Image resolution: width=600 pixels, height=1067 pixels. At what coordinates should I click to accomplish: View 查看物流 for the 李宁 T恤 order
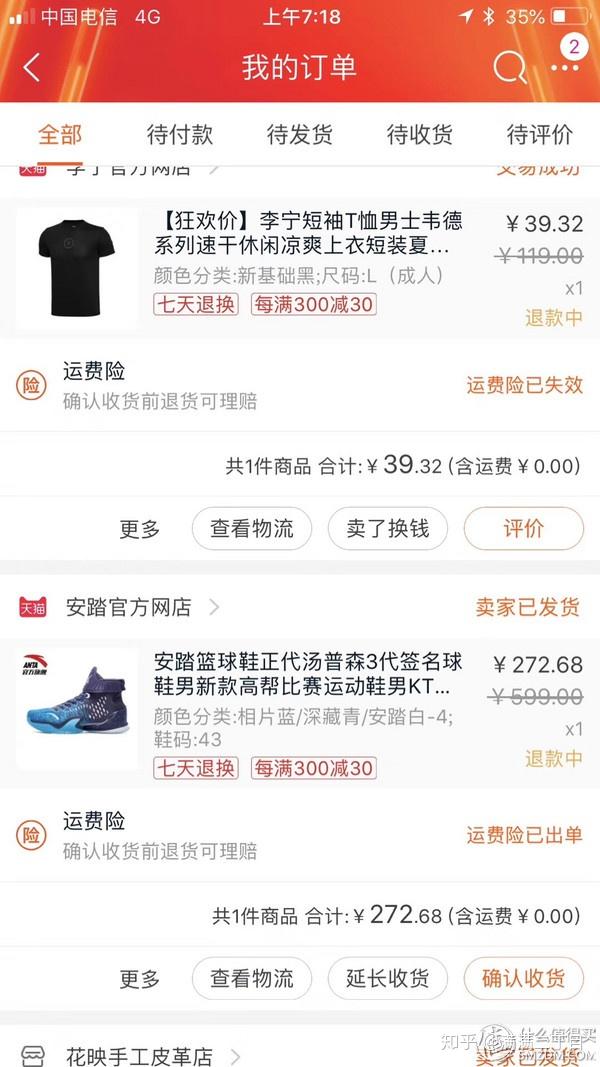tap(252, 529)
